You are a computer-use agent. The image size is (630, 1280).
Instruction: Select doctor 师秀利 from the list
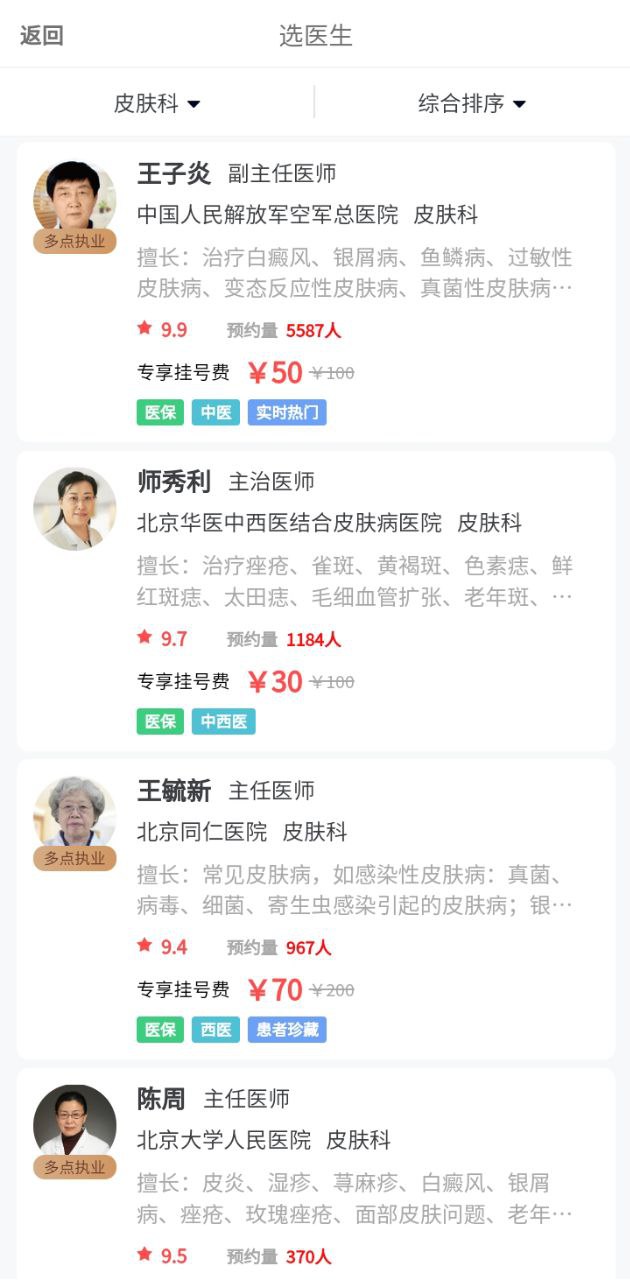(x=315, y=600)
